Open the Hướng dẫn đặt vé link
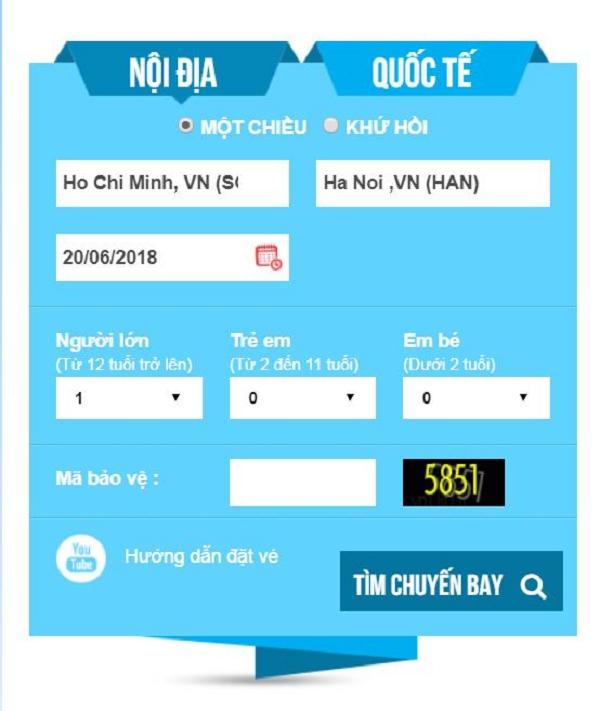 201,556
